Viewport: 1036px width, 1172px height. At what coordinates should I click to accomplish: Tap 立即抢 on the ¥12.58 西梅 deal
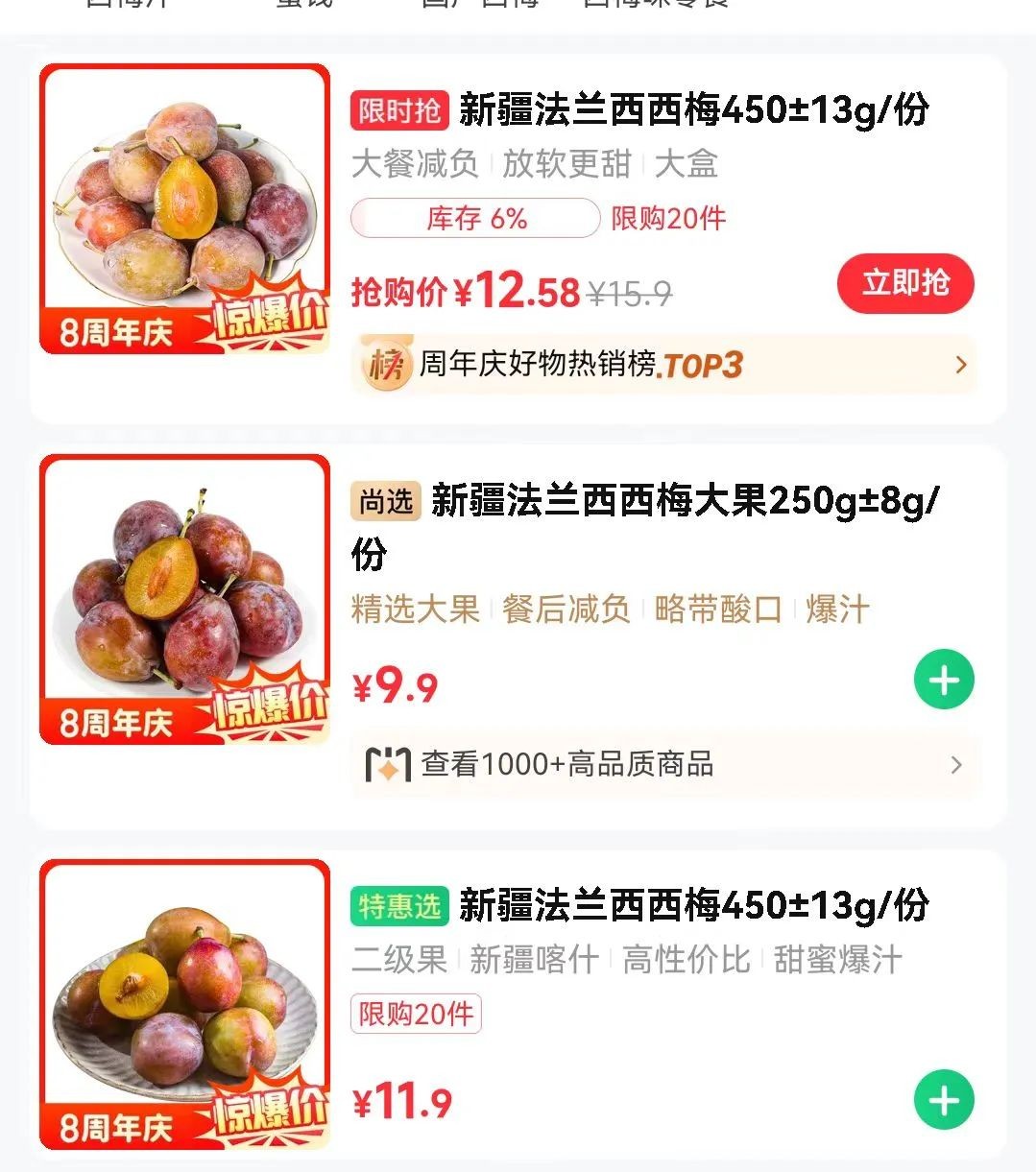coord(905,284)
